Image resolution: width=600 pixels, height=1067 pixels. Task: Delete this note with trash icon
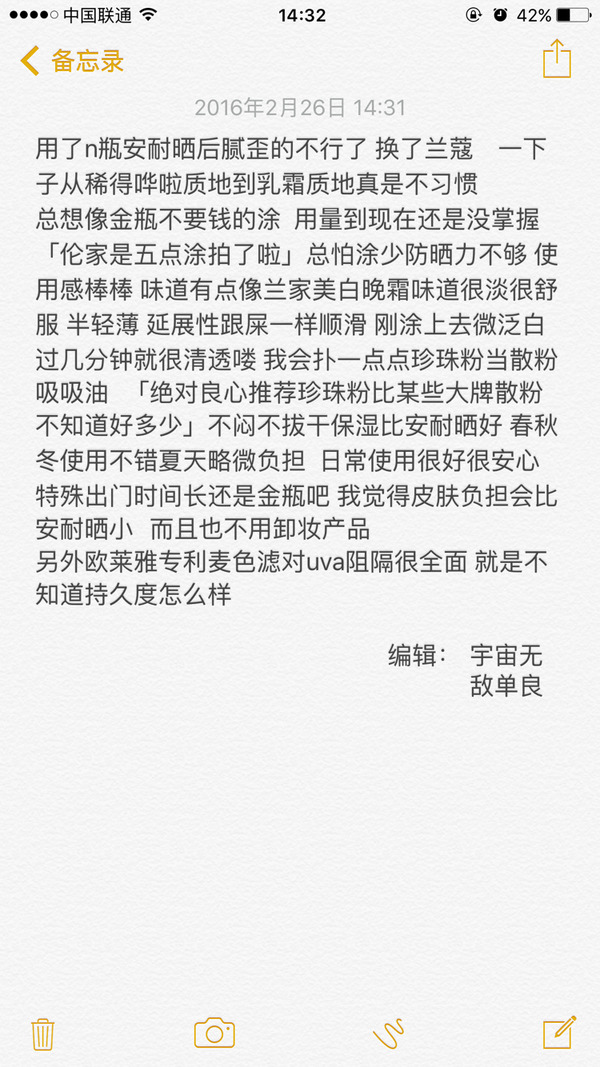click(x=43, y=1034)
